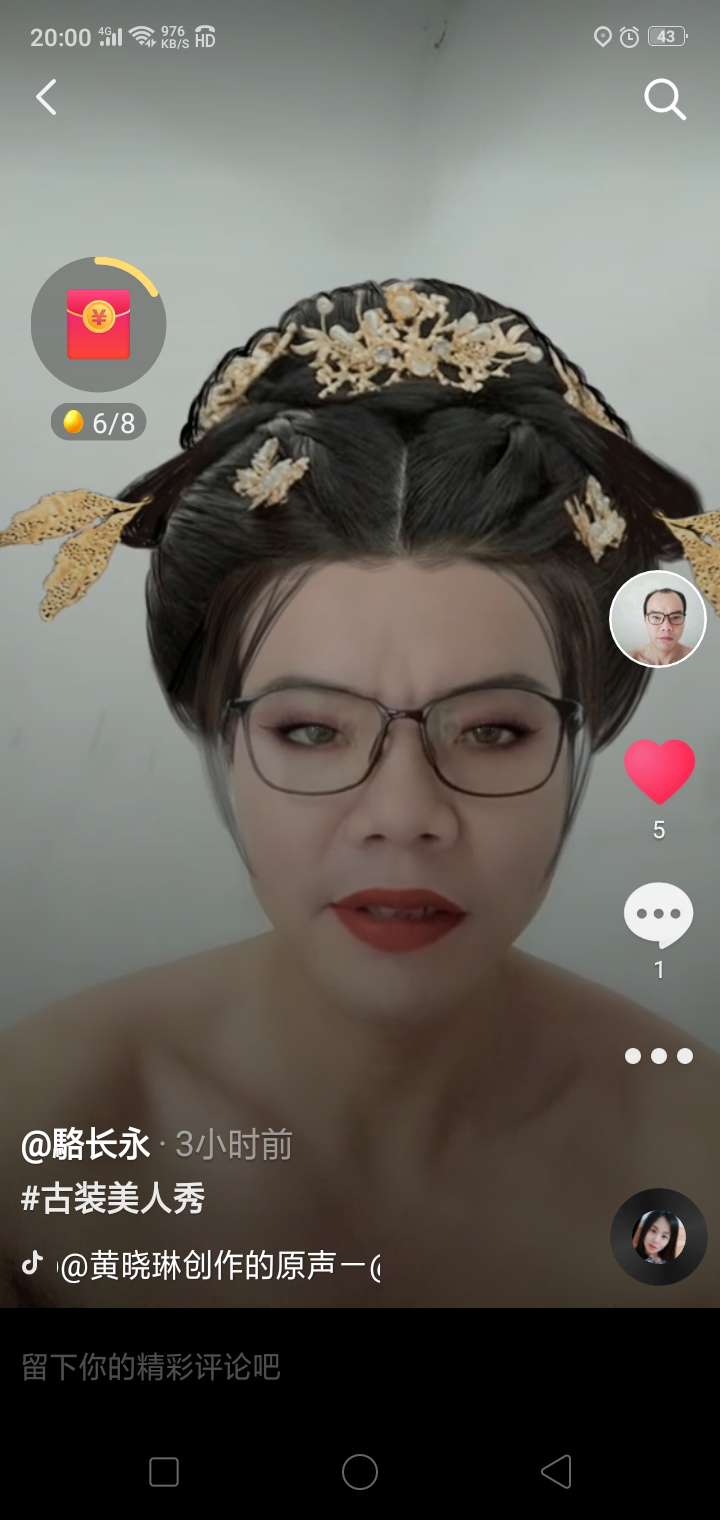Viewport: 720px width, 1520px height.
Task: Open the comments speech bubble
Action: pos(658,915)
